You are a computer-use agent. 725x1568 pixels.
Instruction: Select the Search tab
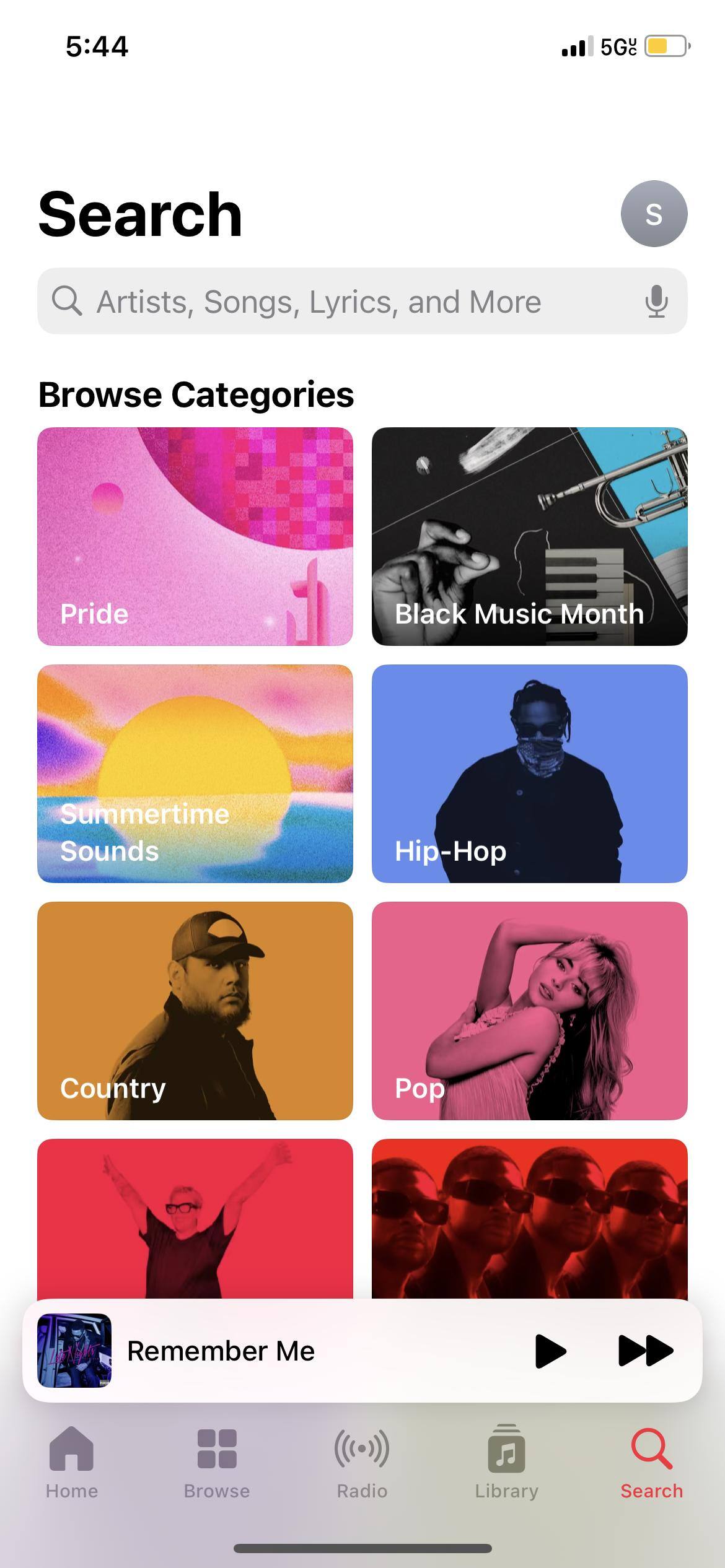coord(651,1461)
